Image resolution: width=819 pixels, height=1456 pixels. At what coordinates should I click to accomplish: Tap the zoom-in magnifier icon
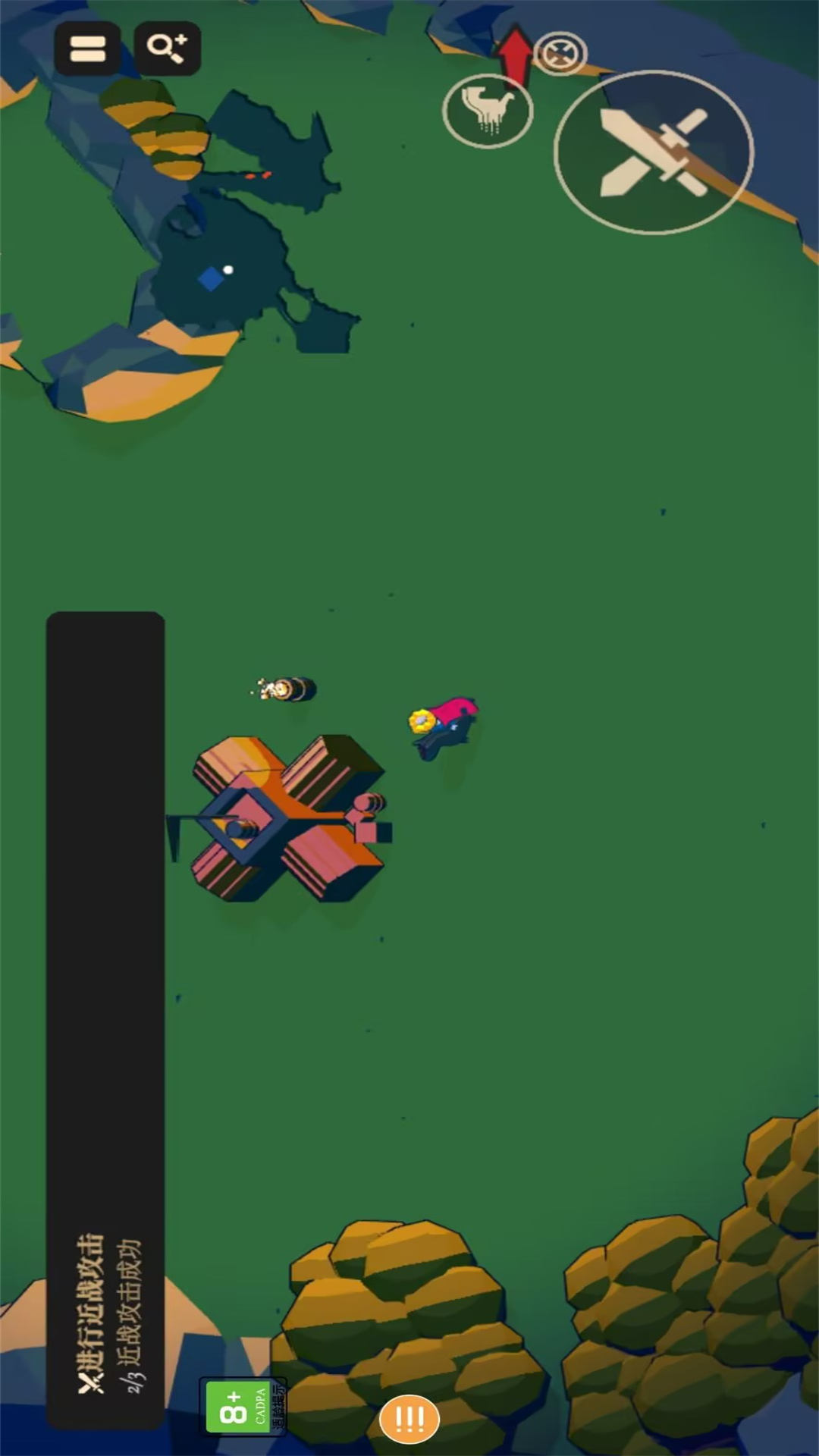tap(168, 49)
